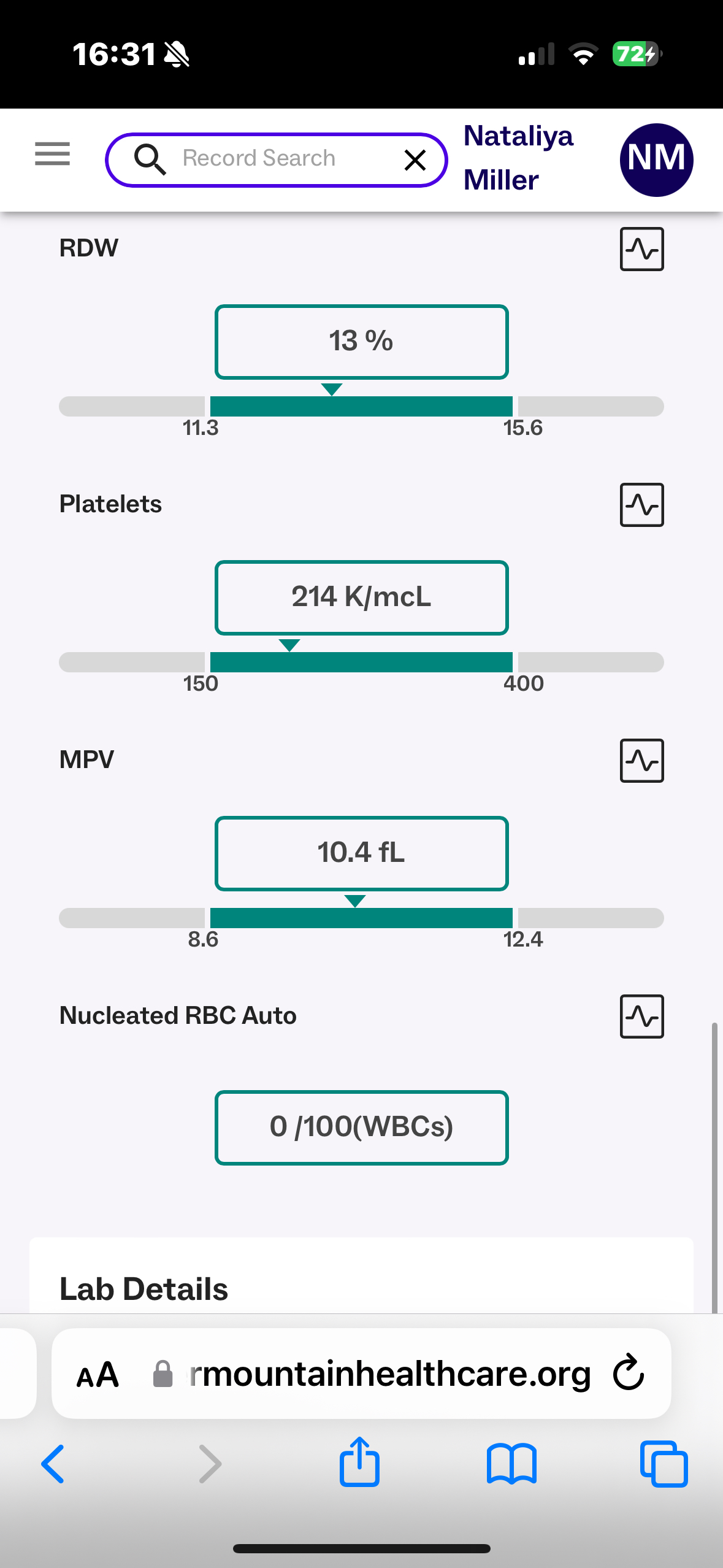The image size is (723, 1568).
Task: Open the Nucleated RBC Auto trend graph
Action: coord(641,1017)
